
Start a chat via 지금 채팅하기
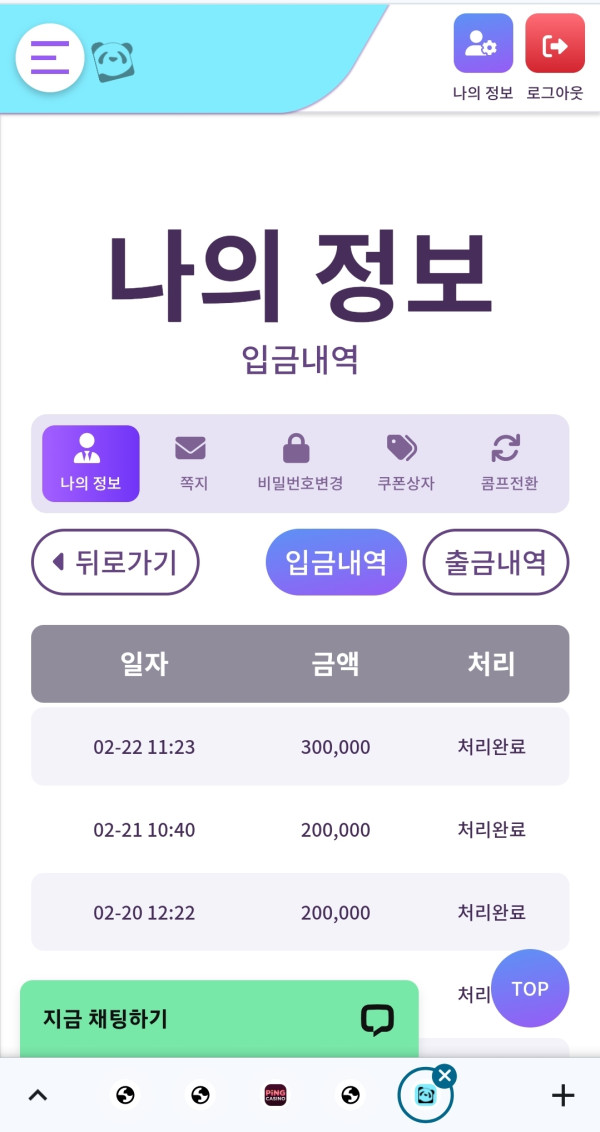click(219, 1019)
